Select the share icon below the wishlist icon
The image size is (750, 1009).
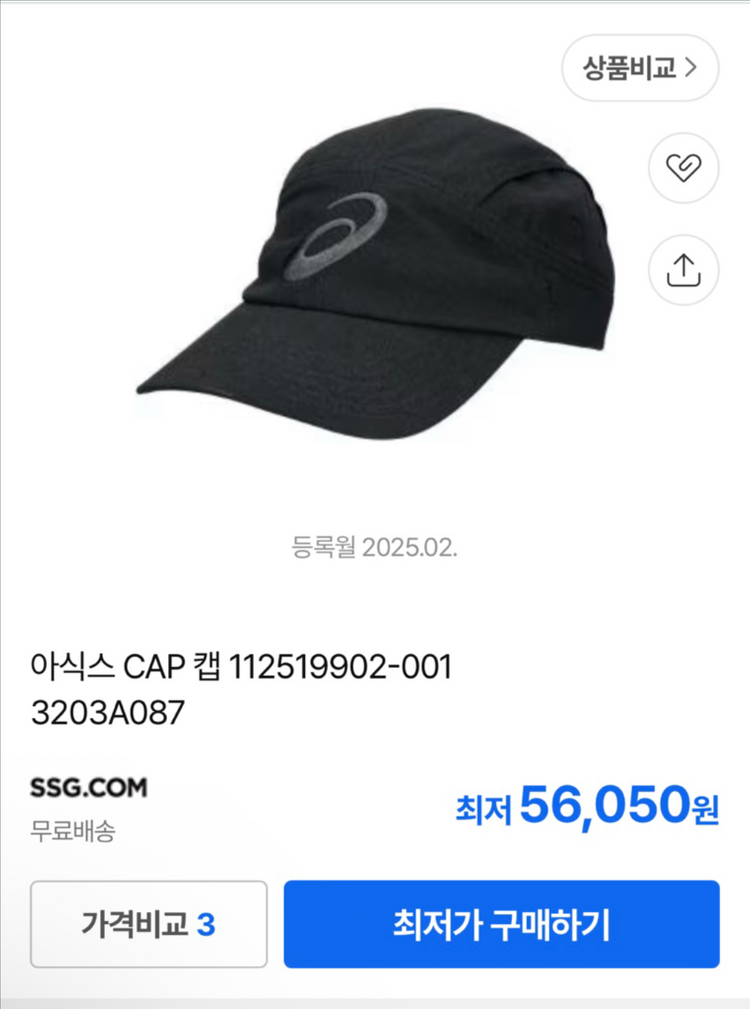[x=684, y=268]
